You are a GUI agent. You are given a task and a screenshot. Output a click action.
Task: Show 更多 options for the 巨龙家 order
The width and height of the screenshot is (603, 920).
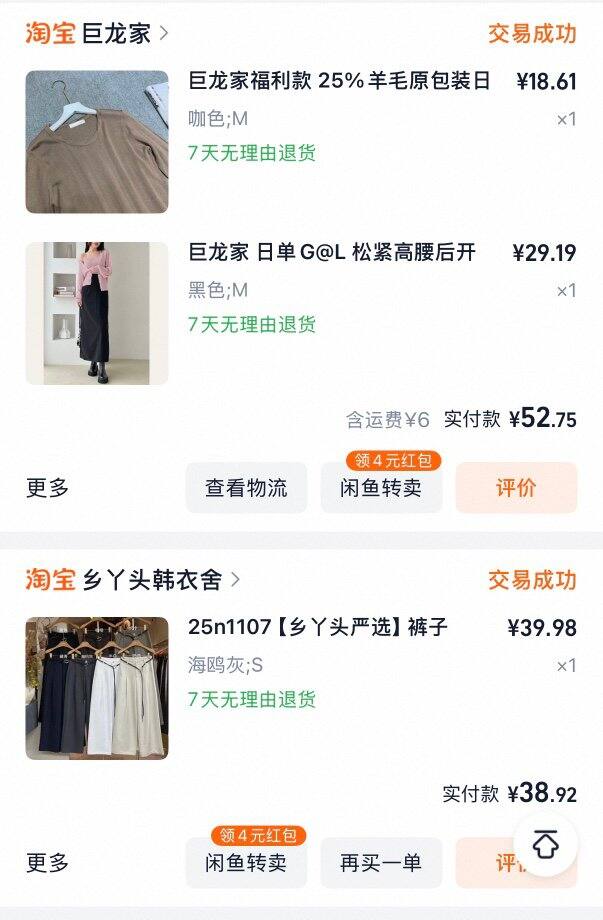pos(47,488)
